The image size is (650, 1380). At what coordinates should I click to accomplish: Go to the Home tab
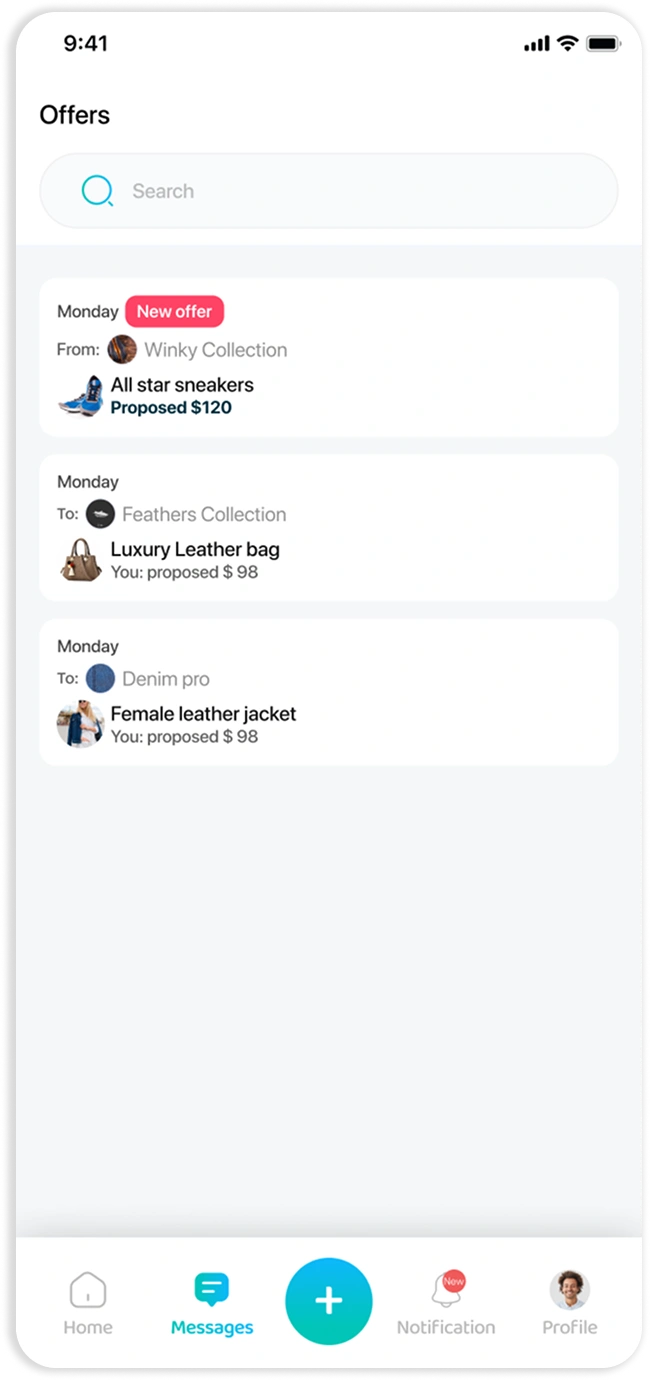[x=88, y=1303]
